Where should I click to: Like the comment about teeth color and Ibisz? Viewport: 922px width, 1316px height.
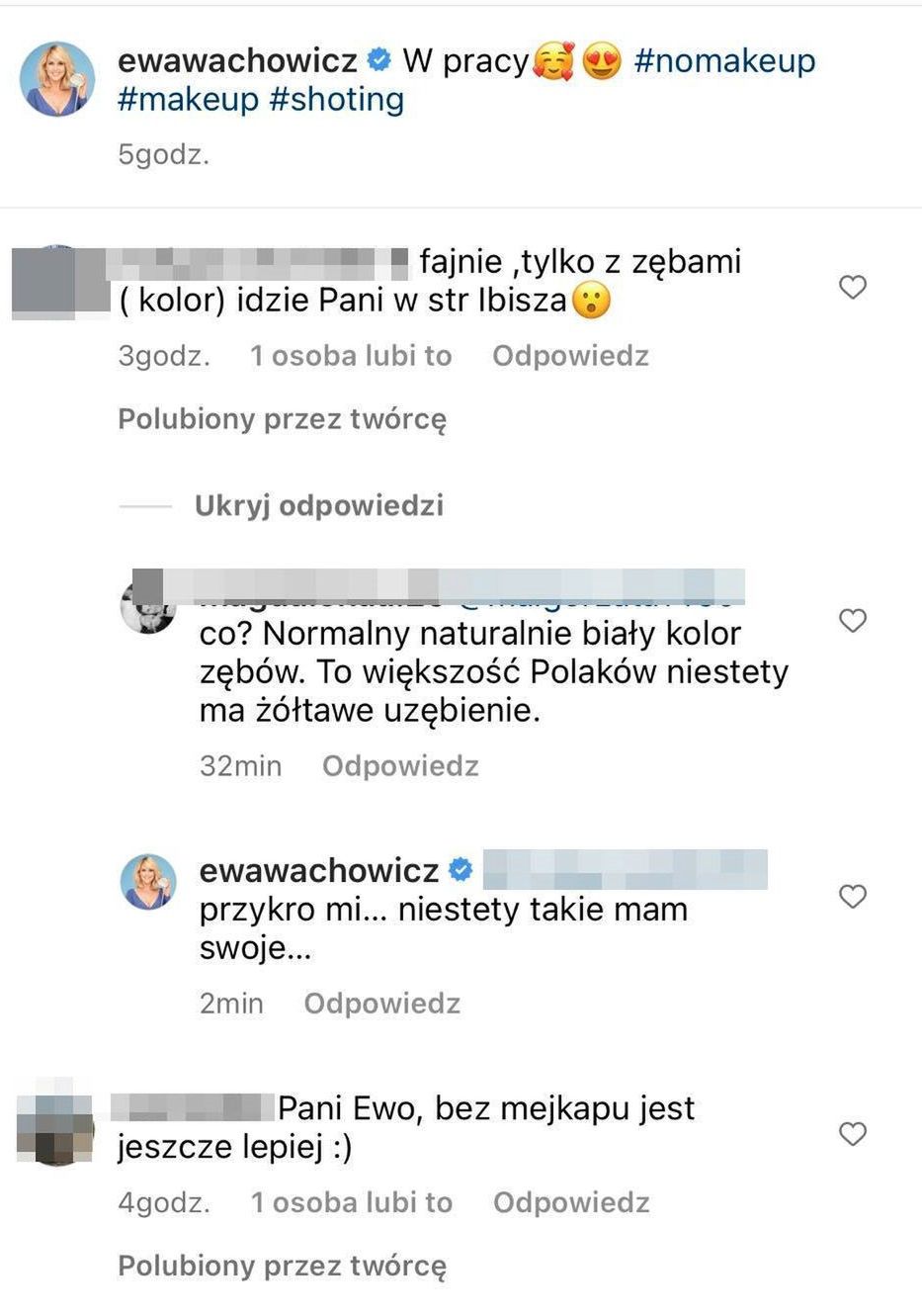click(x=852, y=288)
